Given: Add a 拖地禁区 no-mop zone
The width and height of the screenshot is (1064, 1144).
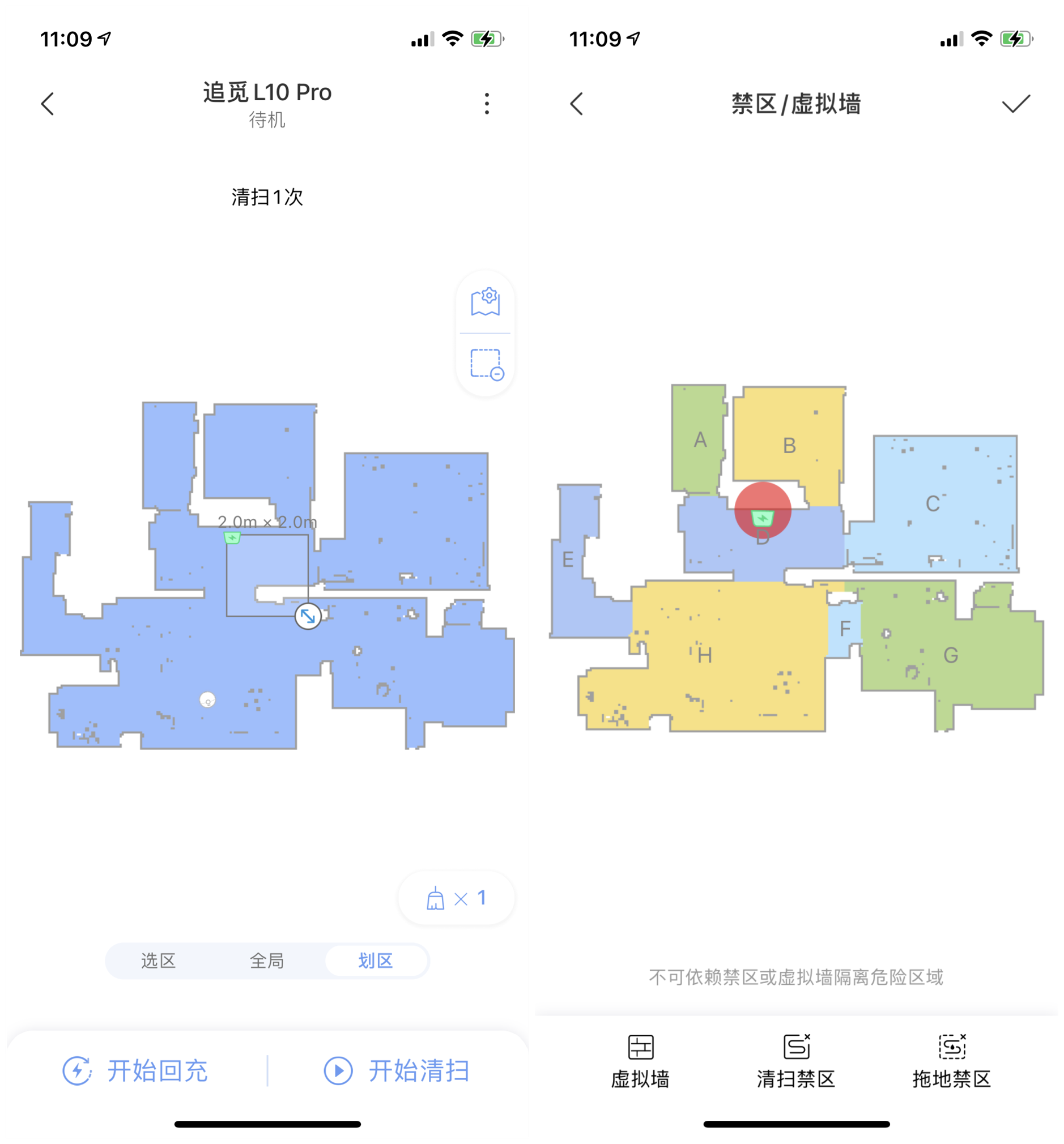Looking at the screenshot, I should [952, 1061].
